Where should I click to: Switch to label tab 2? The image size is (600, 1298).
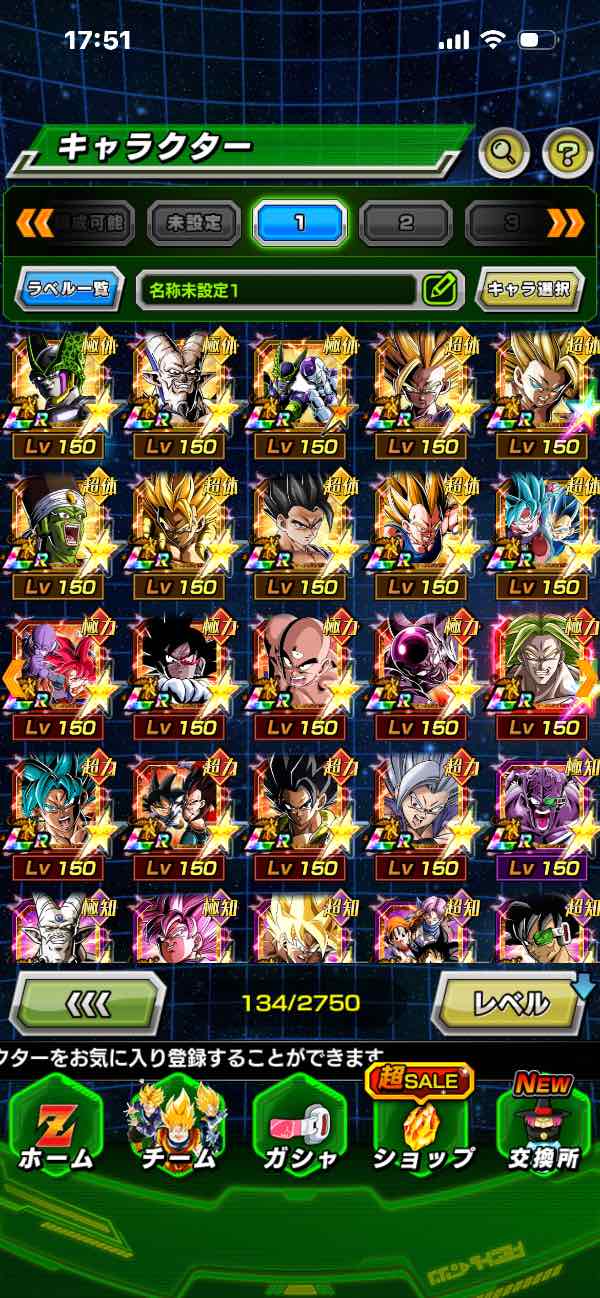(x=405, y=222)
